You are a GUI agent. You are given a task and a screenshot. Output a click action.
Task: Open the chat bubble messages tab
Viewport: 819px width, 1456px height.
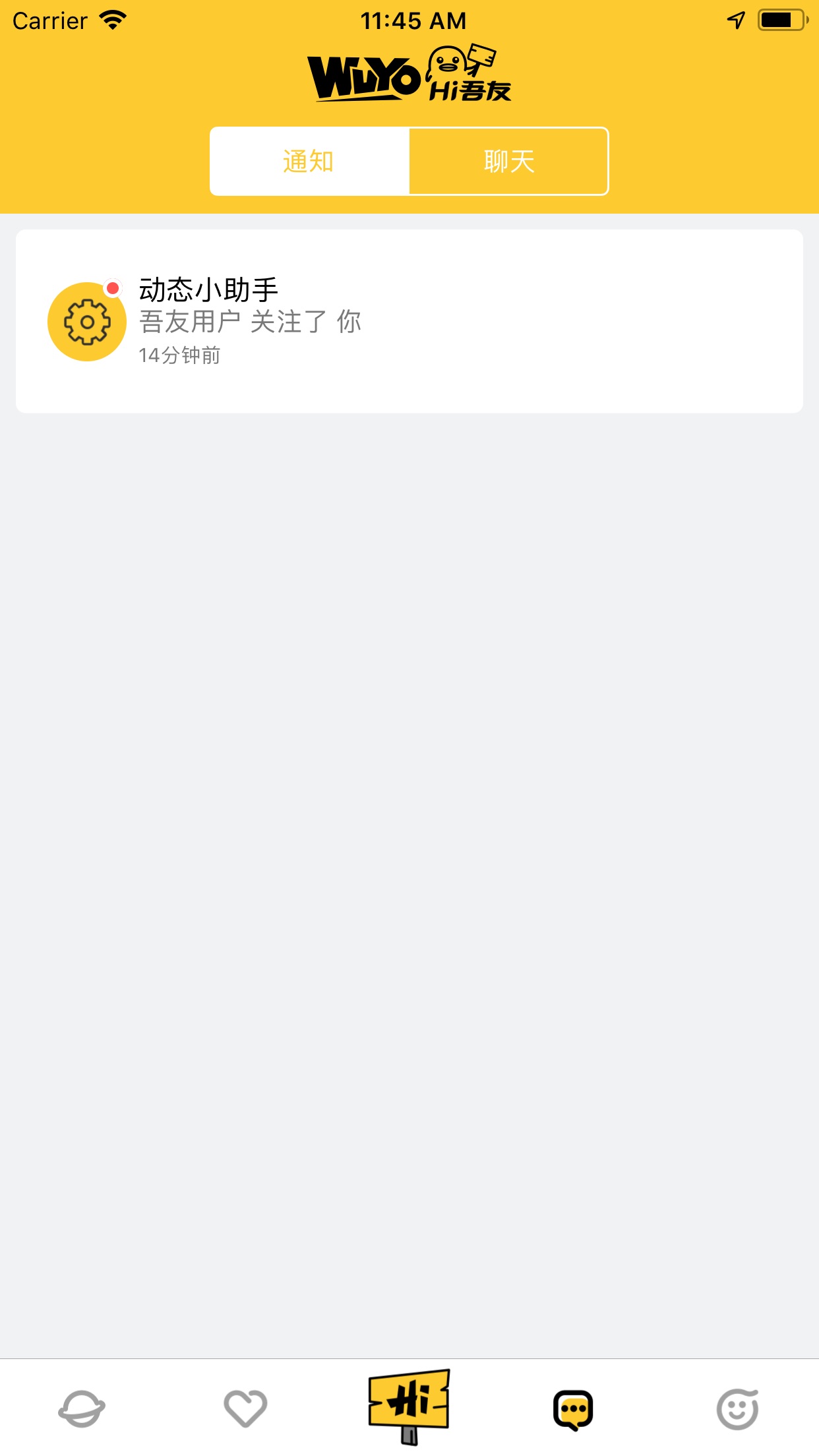(572, 1410)
